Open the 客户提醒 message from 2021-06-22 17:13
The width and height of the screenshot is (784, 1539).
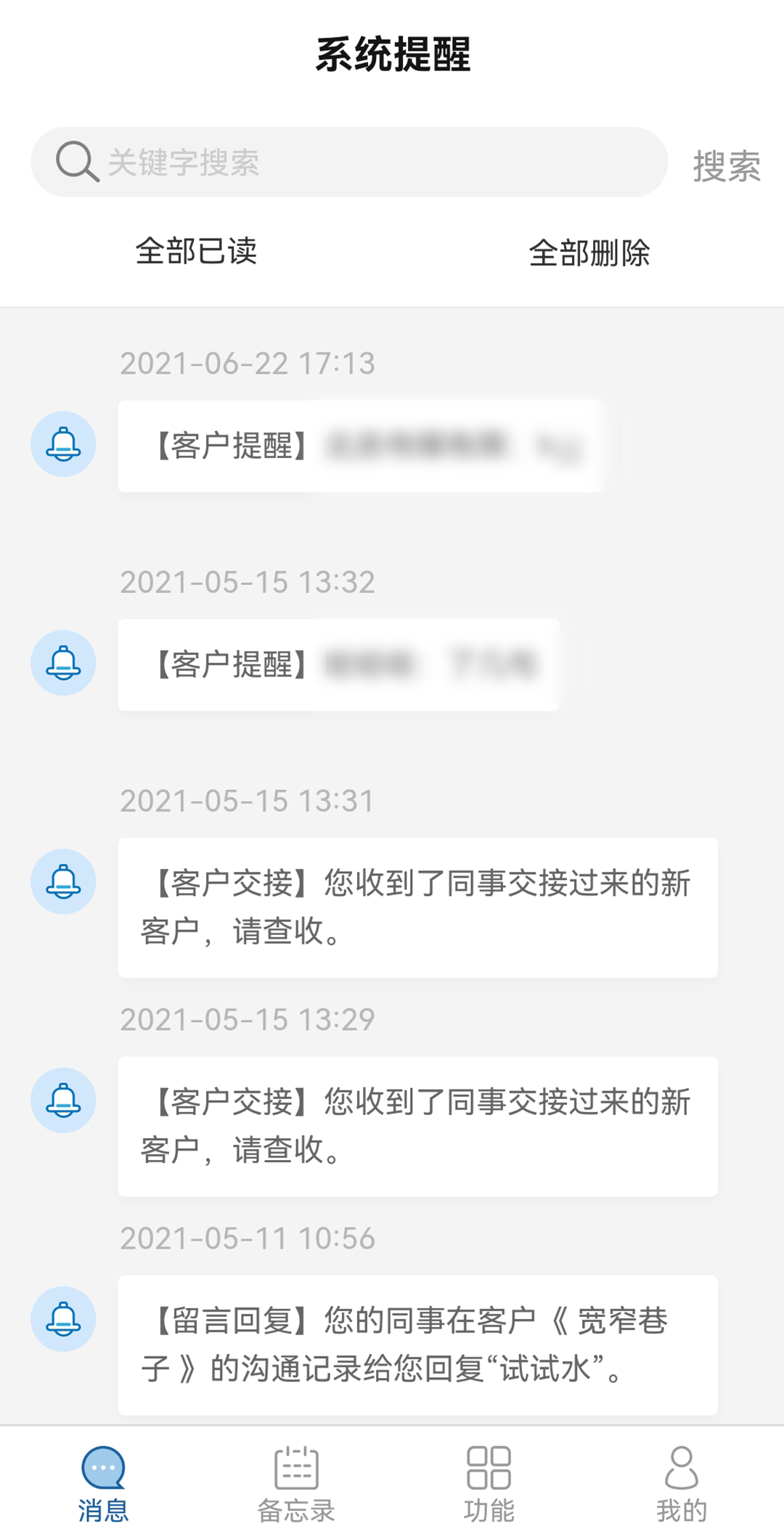click(360, 446)
